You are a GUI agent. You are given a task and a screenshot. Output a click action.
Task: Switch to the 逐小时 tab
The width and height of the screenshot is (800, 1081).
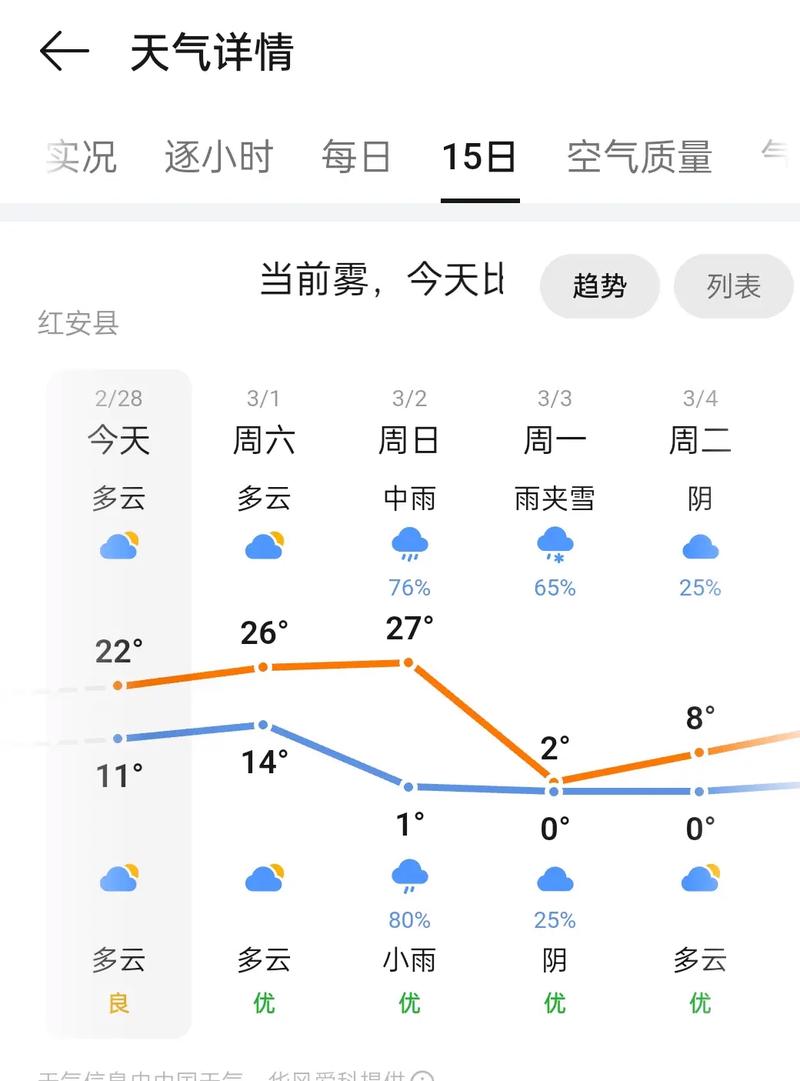219,158
